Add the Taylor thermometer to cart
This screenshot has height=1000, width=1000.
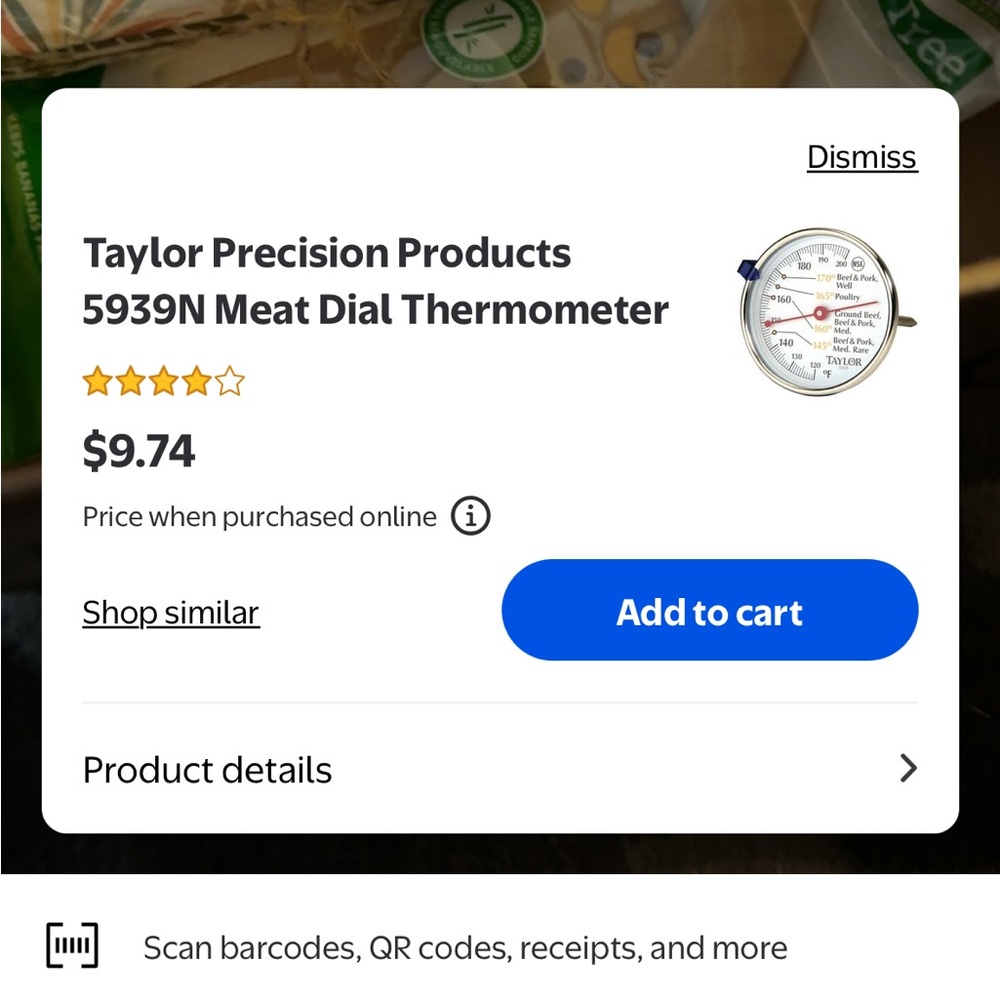point(709,610)
